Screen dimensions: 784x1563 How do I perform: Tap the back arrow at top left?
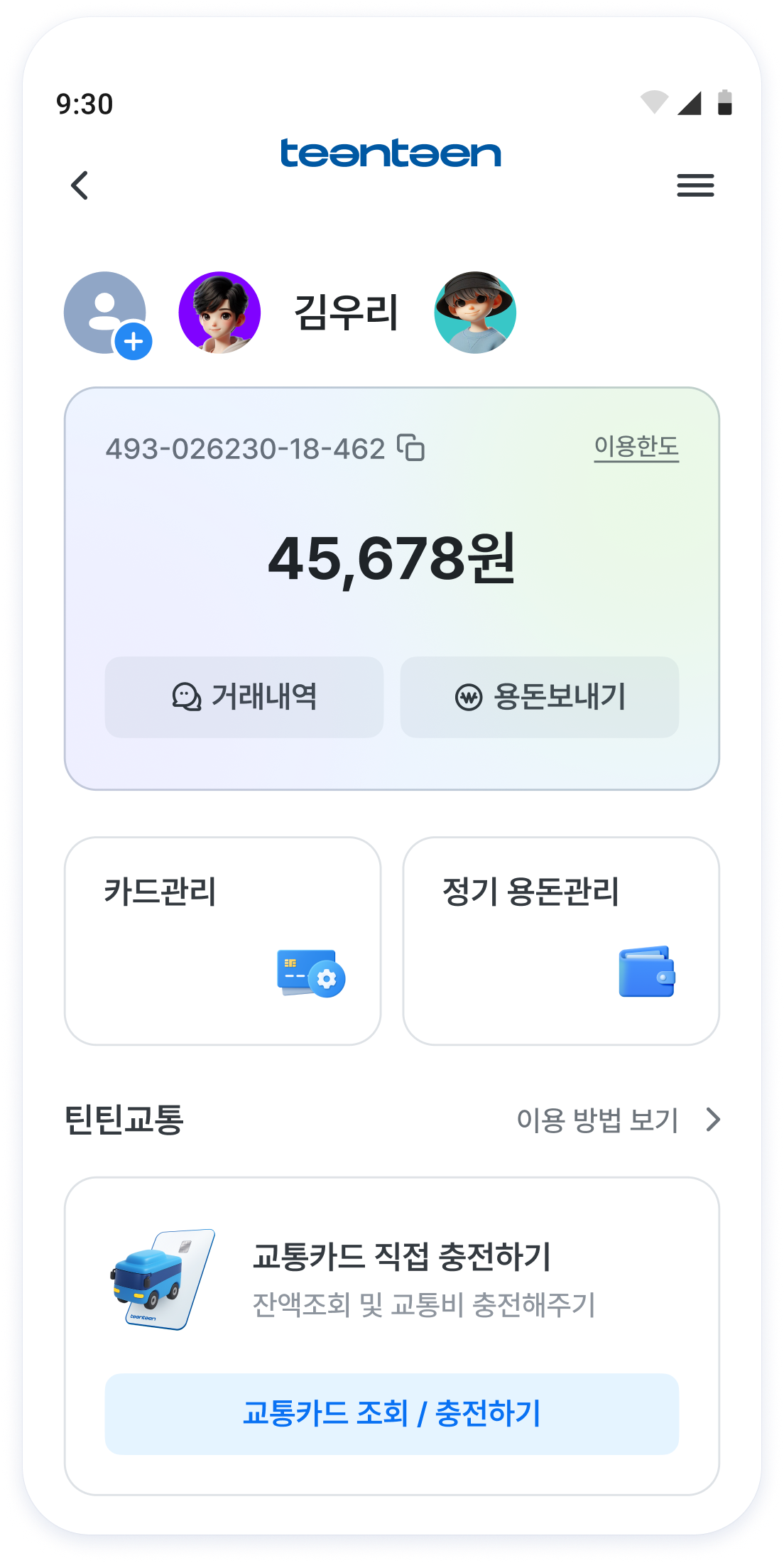(80, 186)
